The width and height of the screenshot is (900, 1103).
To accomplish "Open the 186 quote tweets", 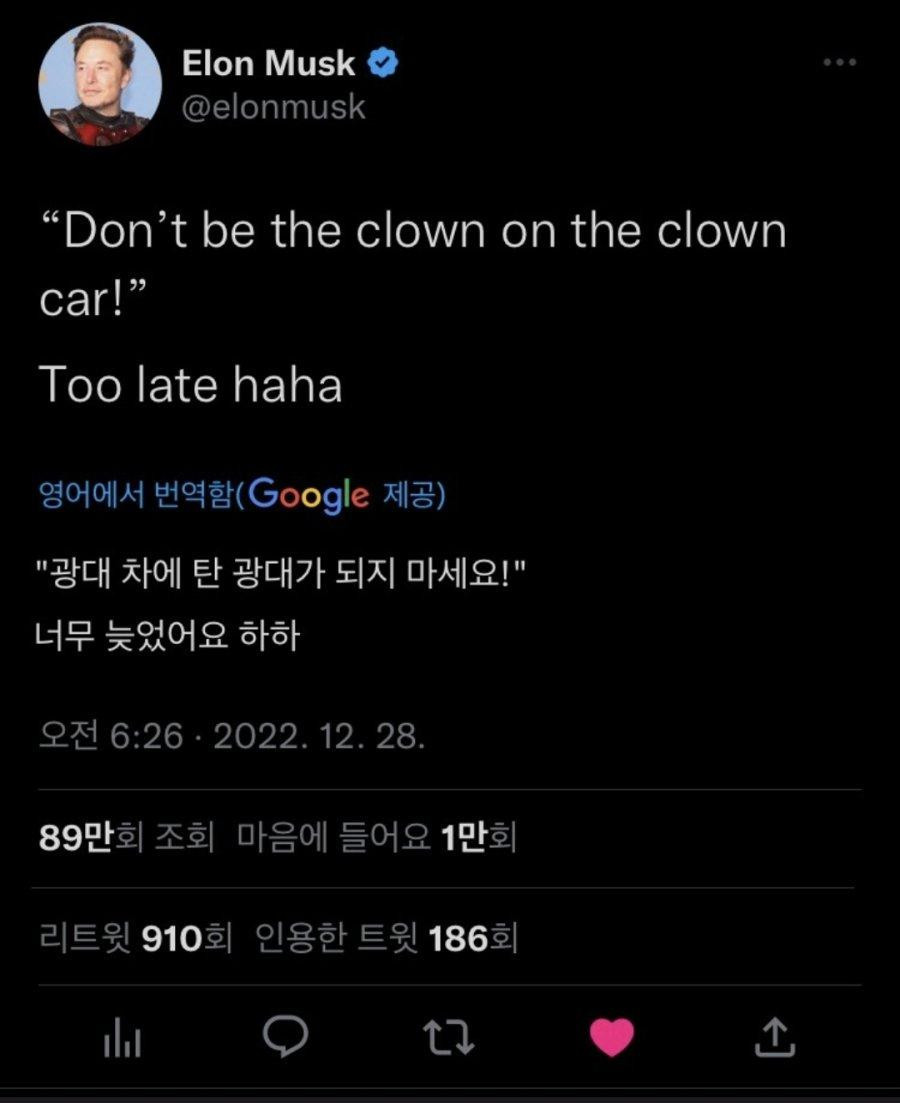I will click(x=386, y=938).
